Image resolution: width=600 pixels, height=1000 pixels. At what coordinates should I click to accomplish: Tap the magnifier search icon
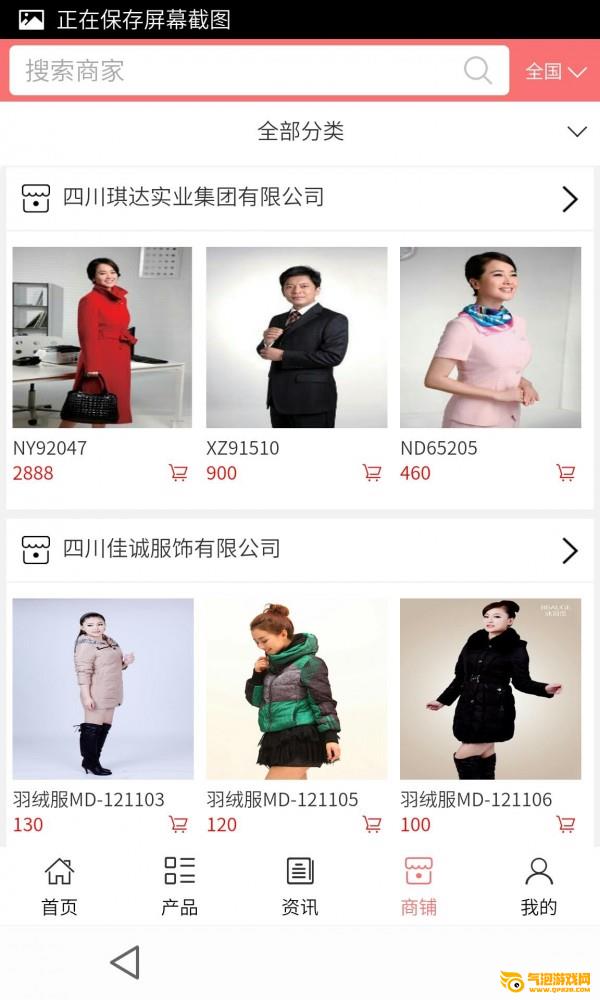click(x=478, y=71)
